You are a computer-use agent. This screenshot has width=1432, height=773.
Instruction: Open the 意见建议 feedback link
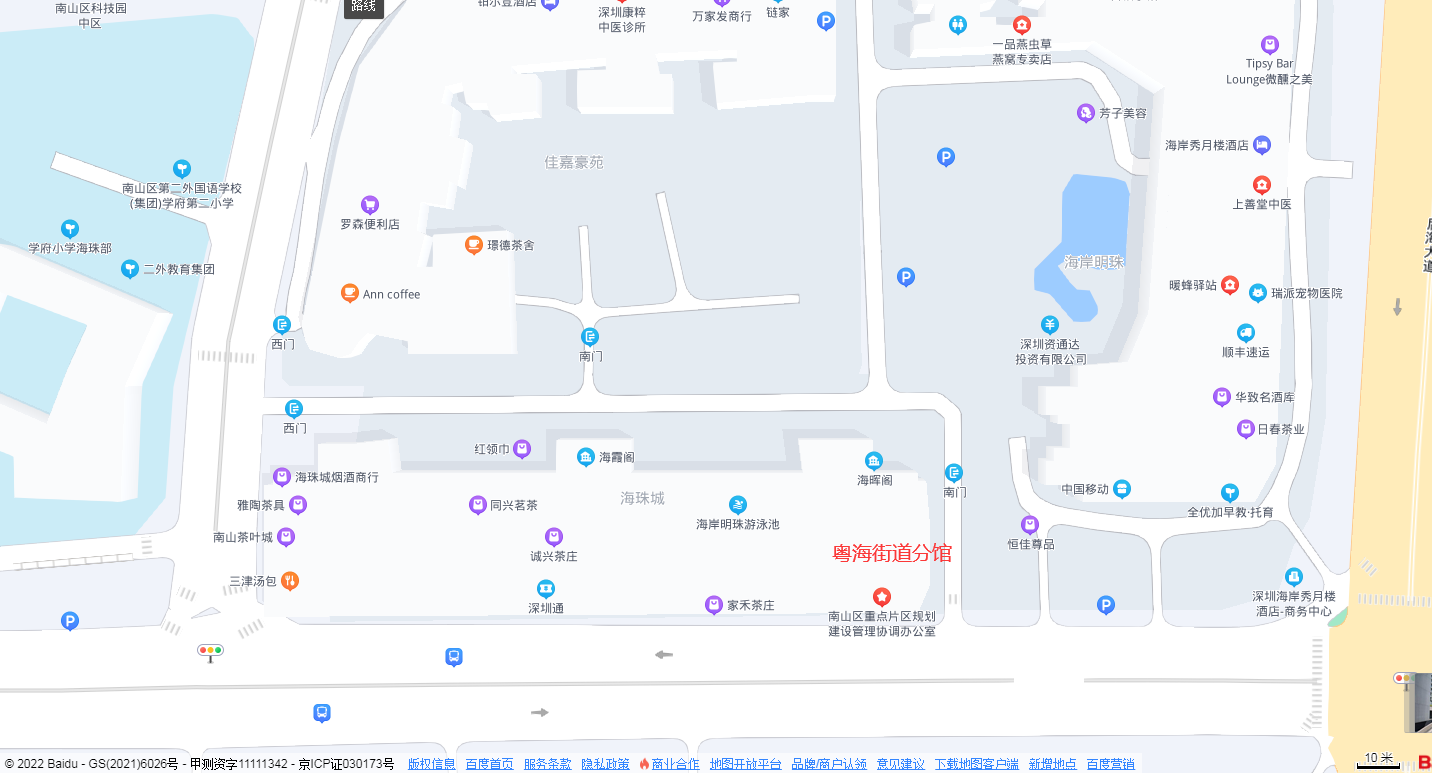point(900,764)
